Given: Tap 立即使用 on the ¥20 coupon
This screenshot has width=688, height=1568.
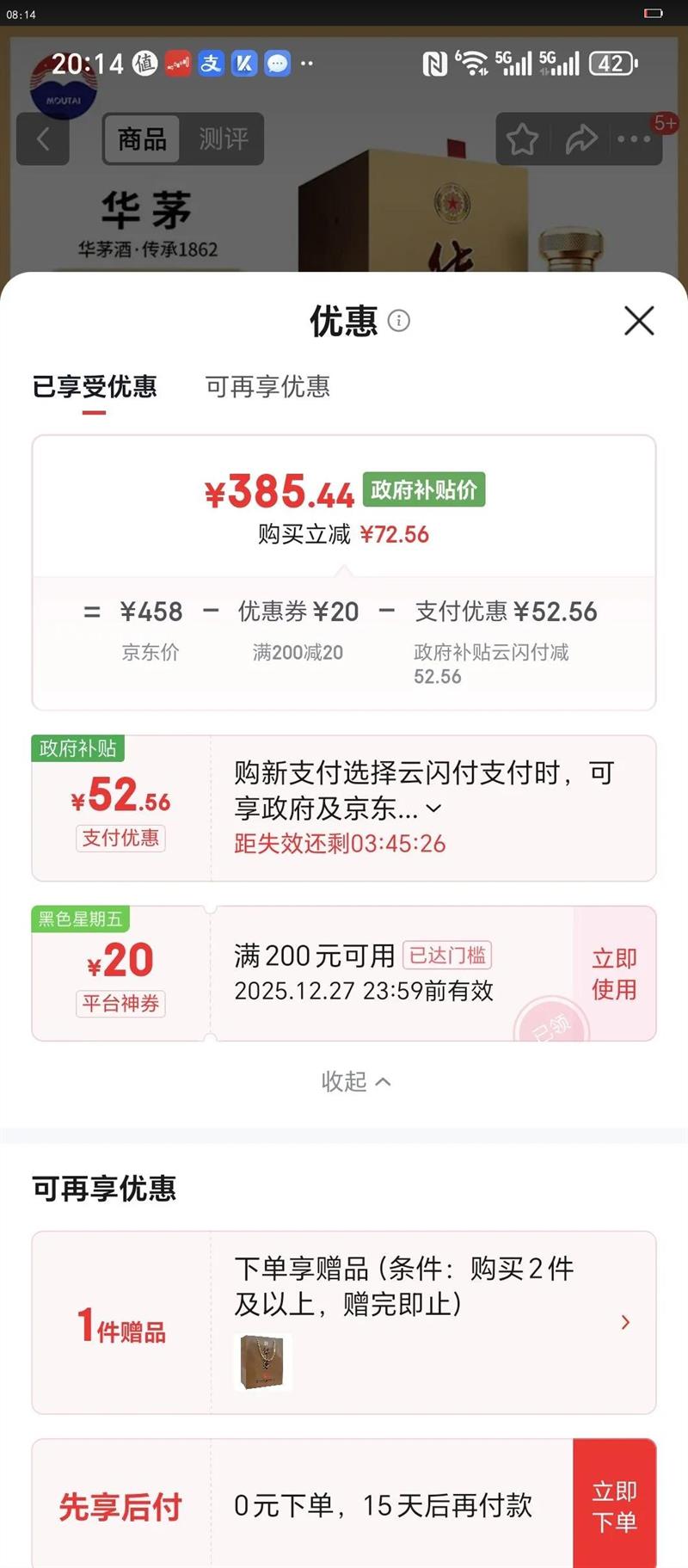Looking at the screenshot, I should (x=616, y=973).
